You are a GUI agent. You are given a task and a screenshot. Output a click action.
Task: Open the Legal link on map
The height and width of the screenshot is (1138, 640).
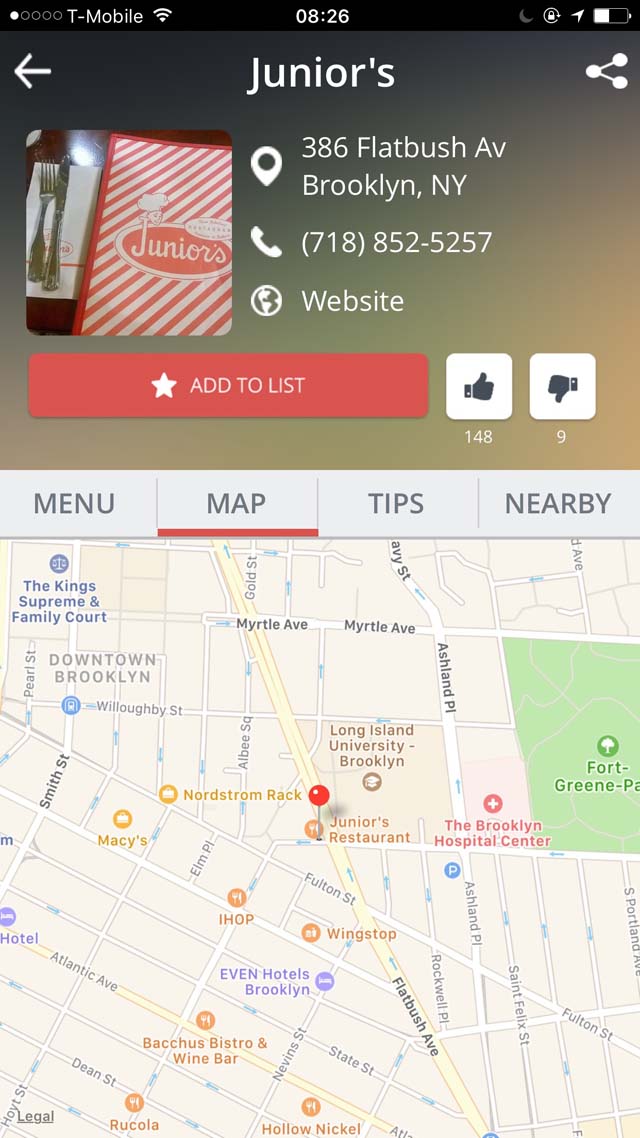click(35, 1117)
